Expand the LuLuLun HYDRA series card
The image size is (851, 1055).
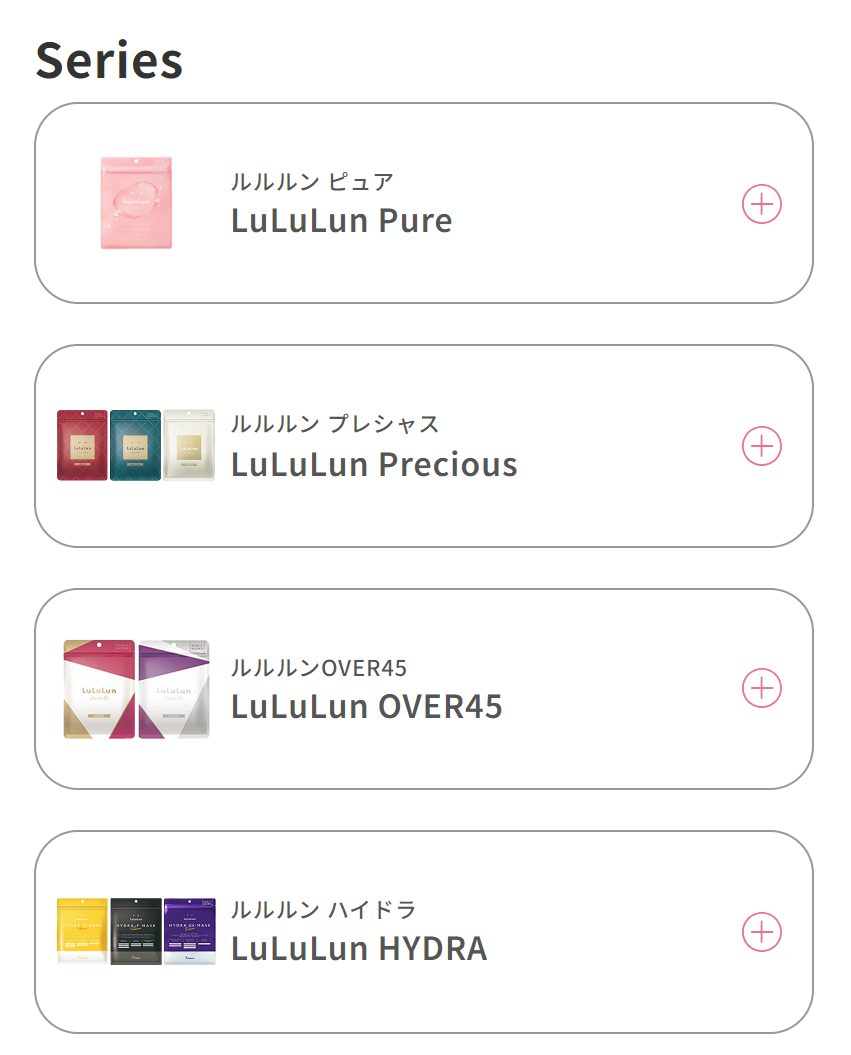point(761,932)
